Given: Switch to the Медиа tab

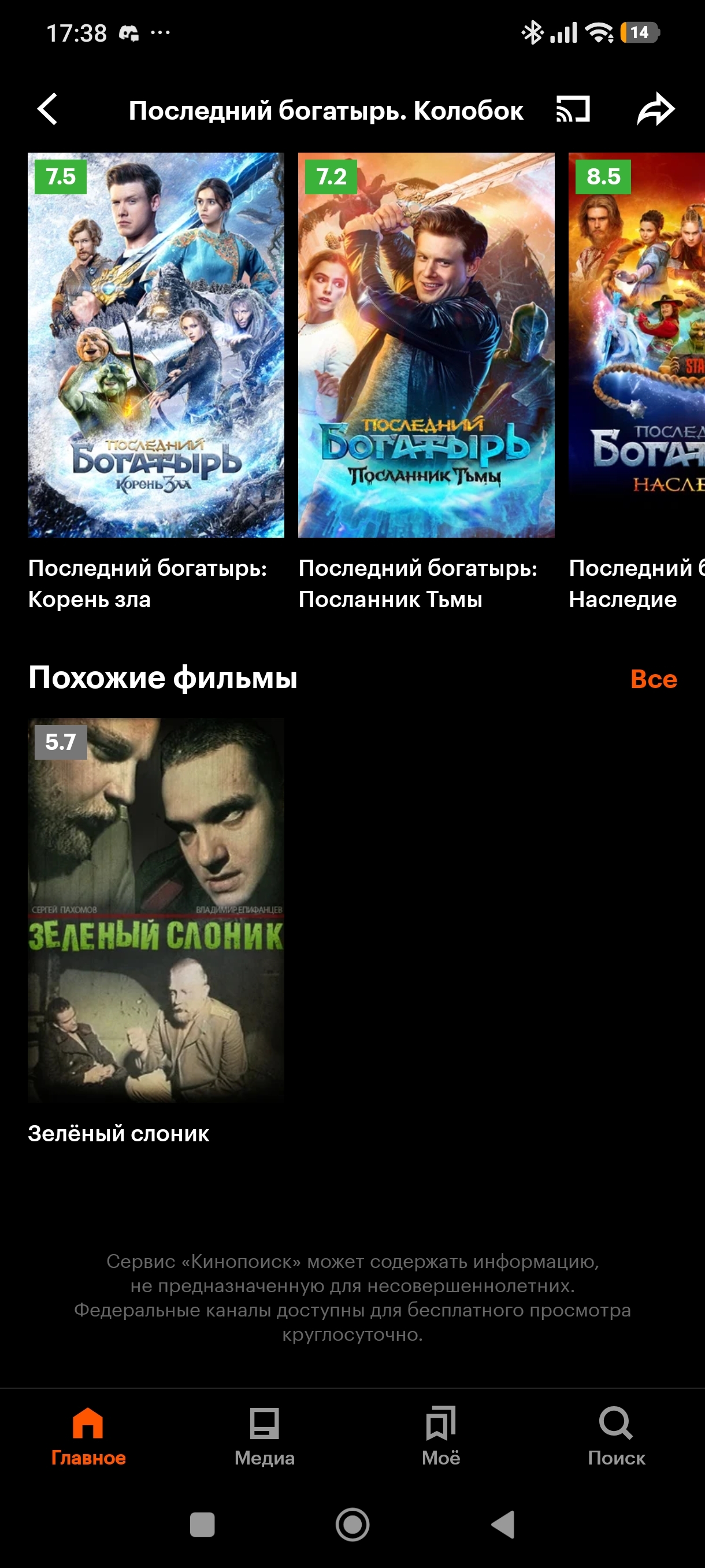Looking at the screenshot, I should (x=265, y=1438).
